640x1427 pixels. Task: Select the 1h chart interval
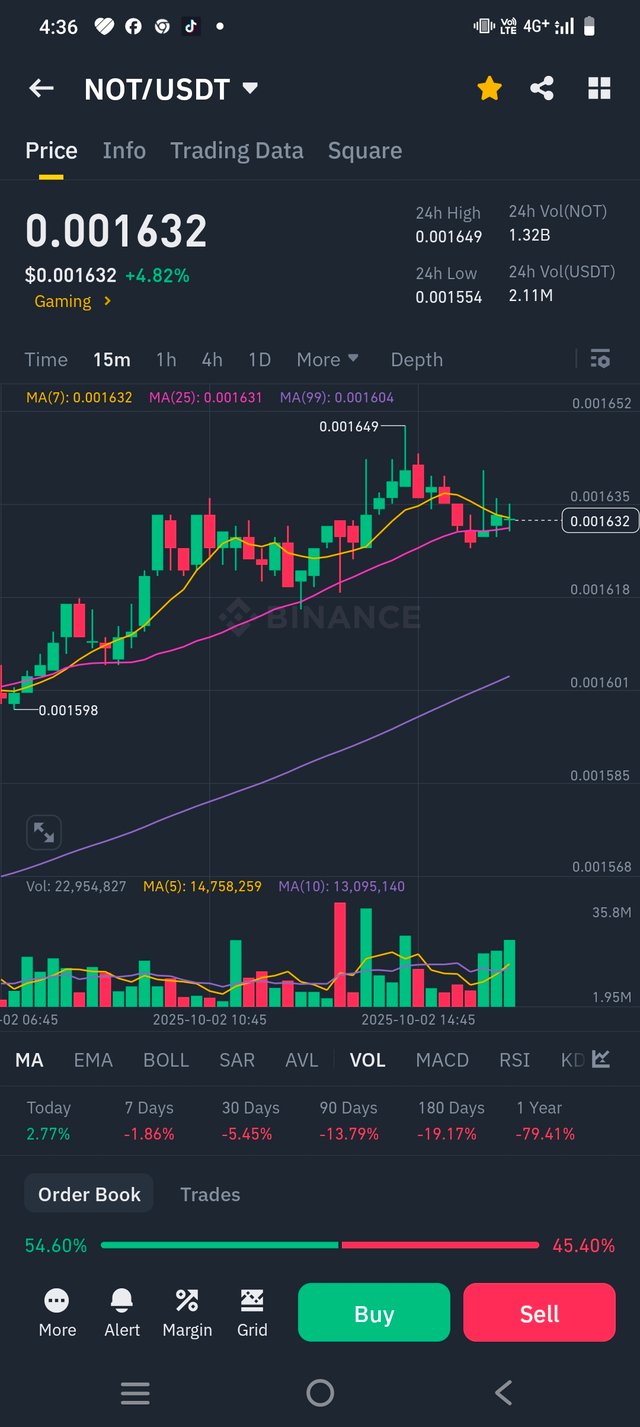click(166, 359)
